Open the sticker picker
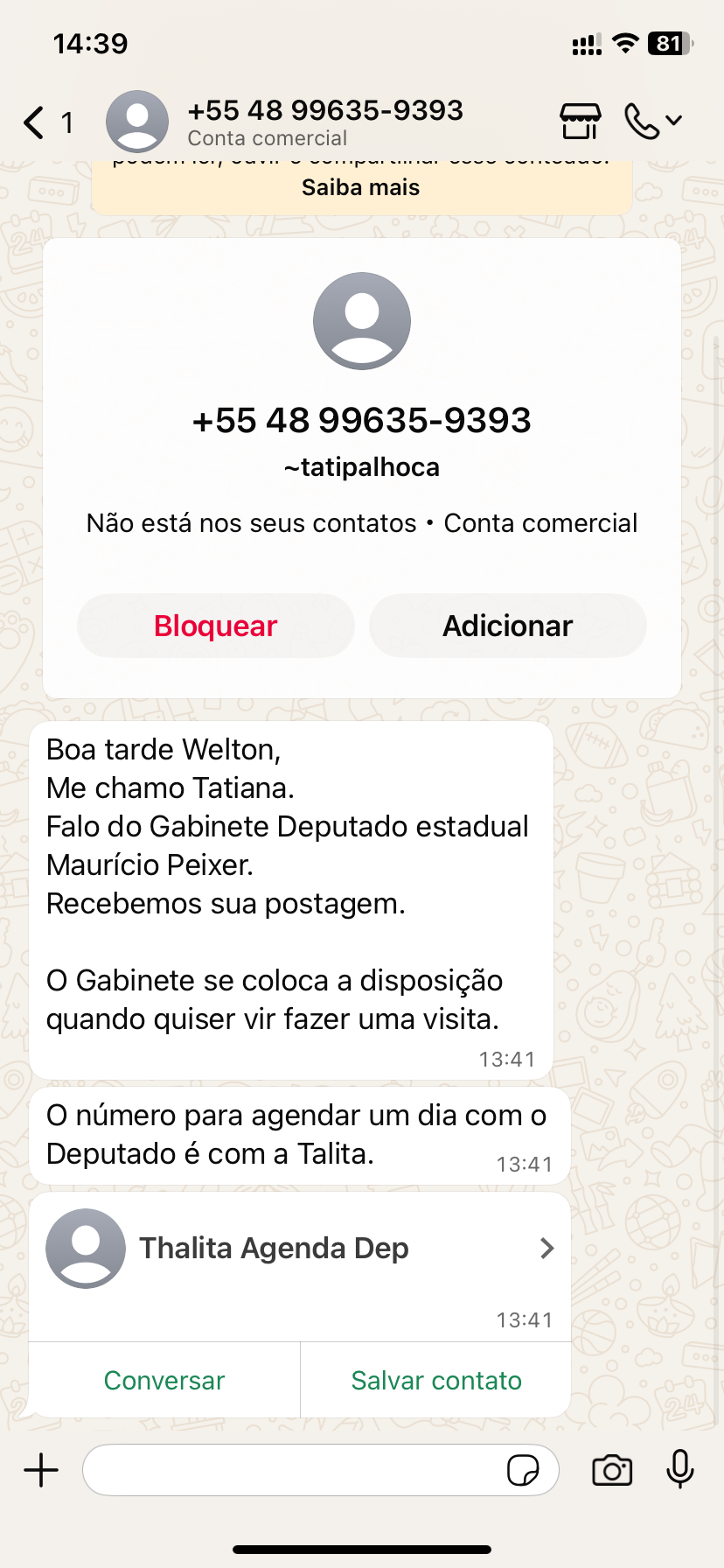This screenshot has height=1568, width=724. (x=523, y=1470)
